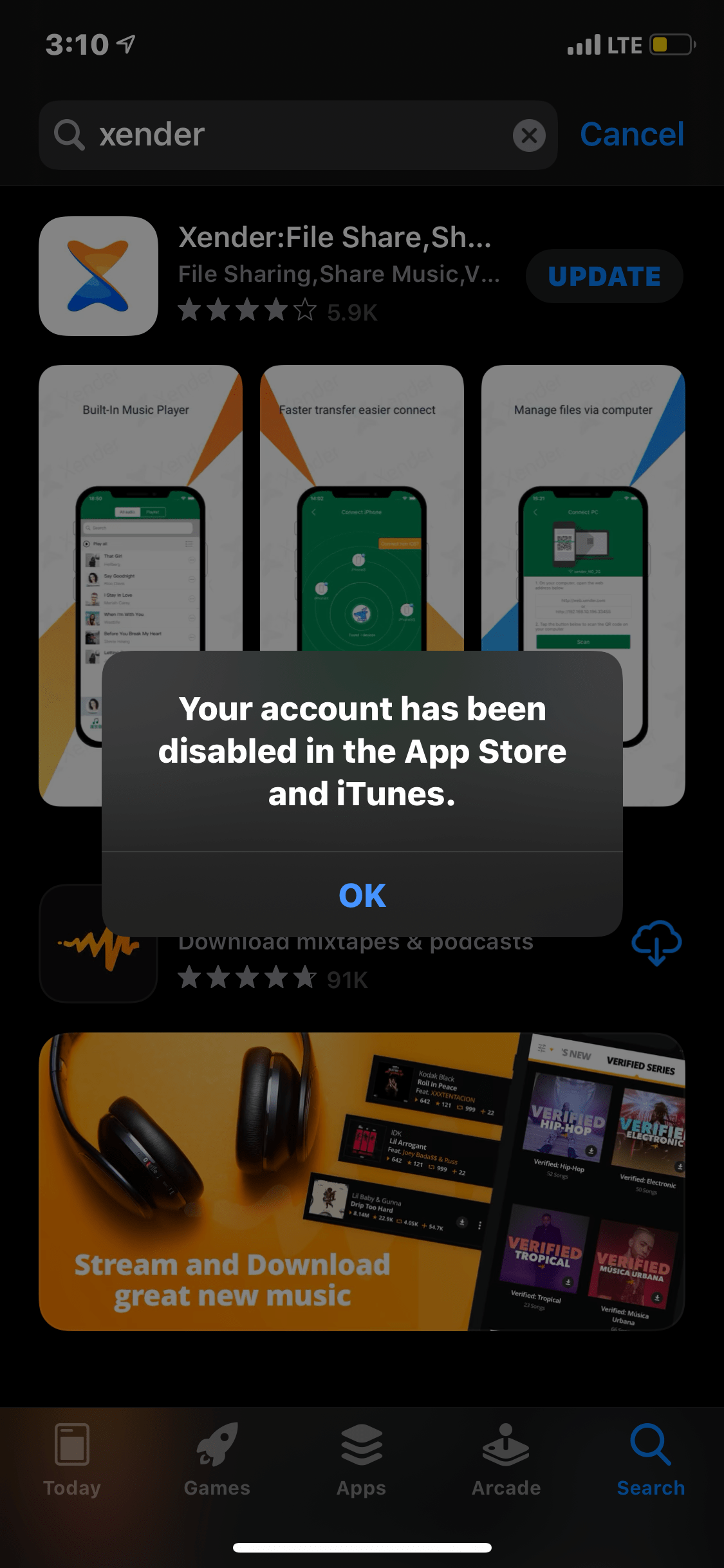This screenshot has width=724, height=1568.
Task: Update the Xender app
Action: tap(604, 276)
